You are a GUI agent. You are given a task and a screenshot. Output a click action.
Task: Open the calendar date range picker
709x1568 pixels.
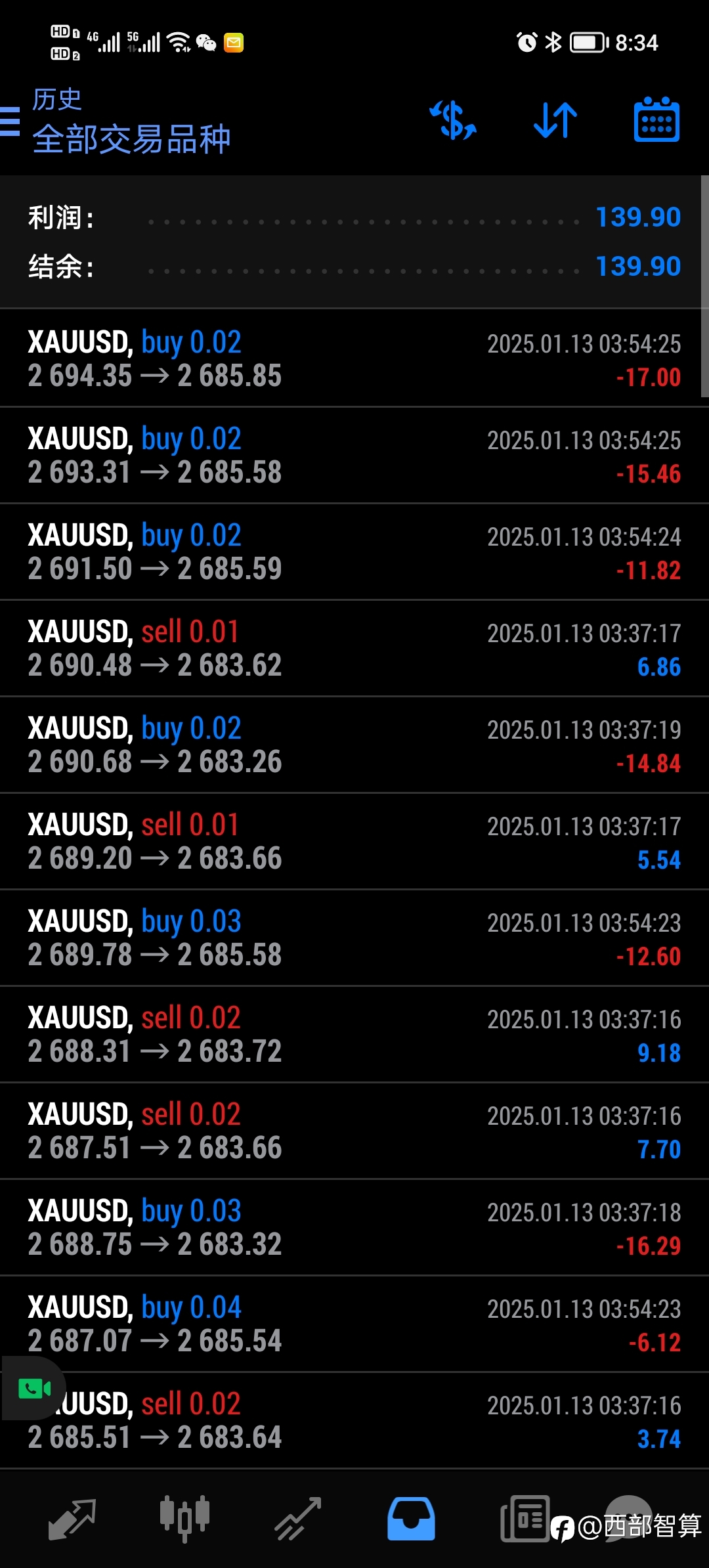pos(656,120)
